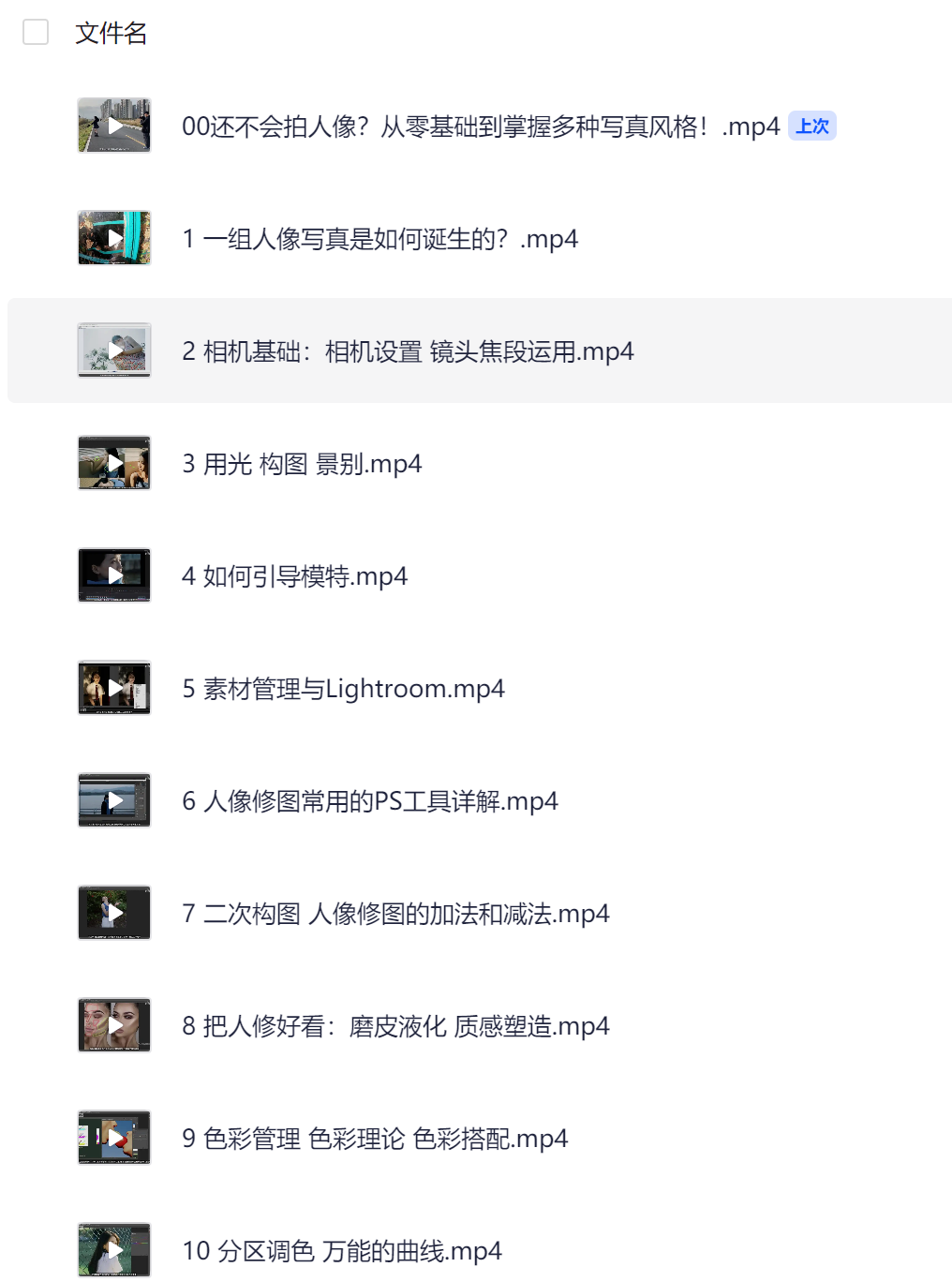Play 3 用光 构图 景别.mp4

point(114,463)
